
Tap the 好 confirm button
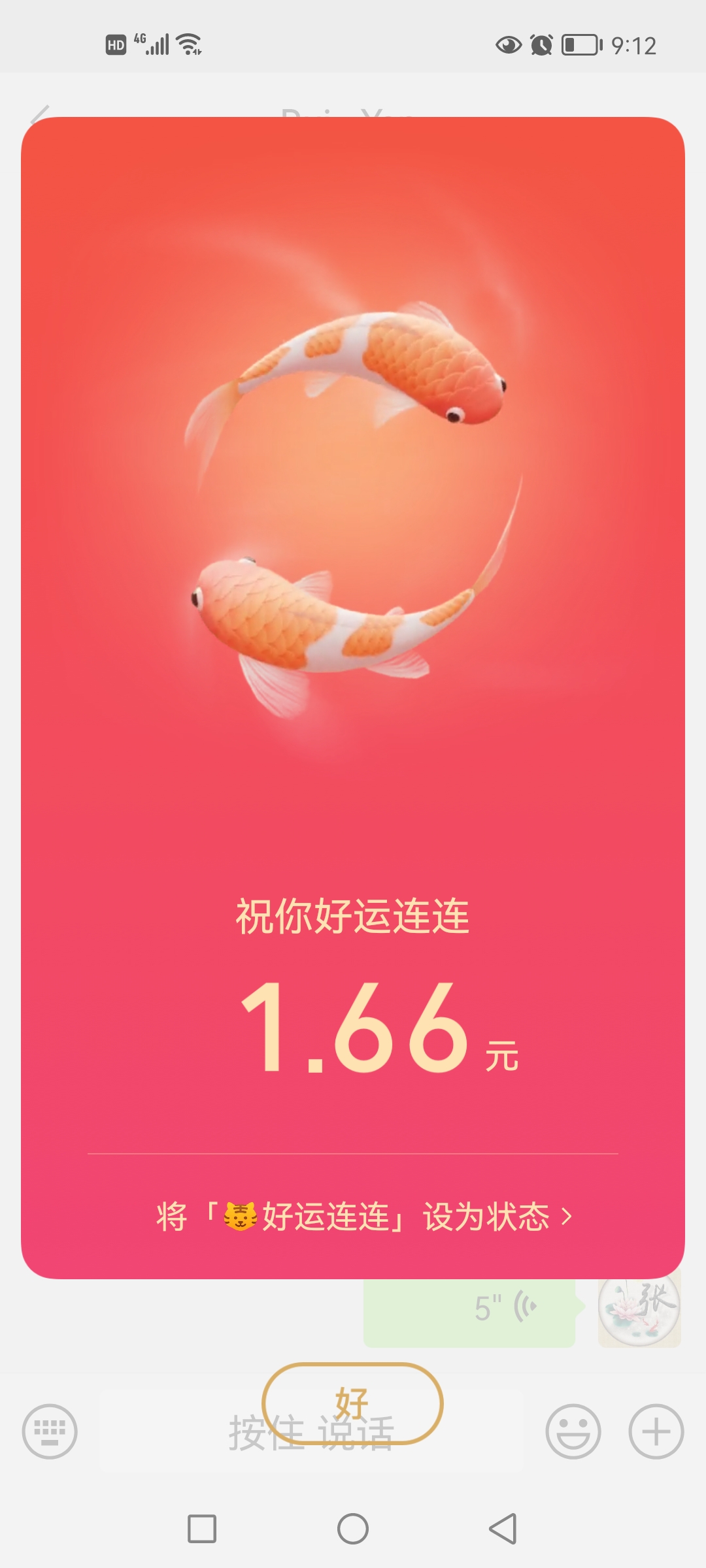click(x=352, y=1403)
